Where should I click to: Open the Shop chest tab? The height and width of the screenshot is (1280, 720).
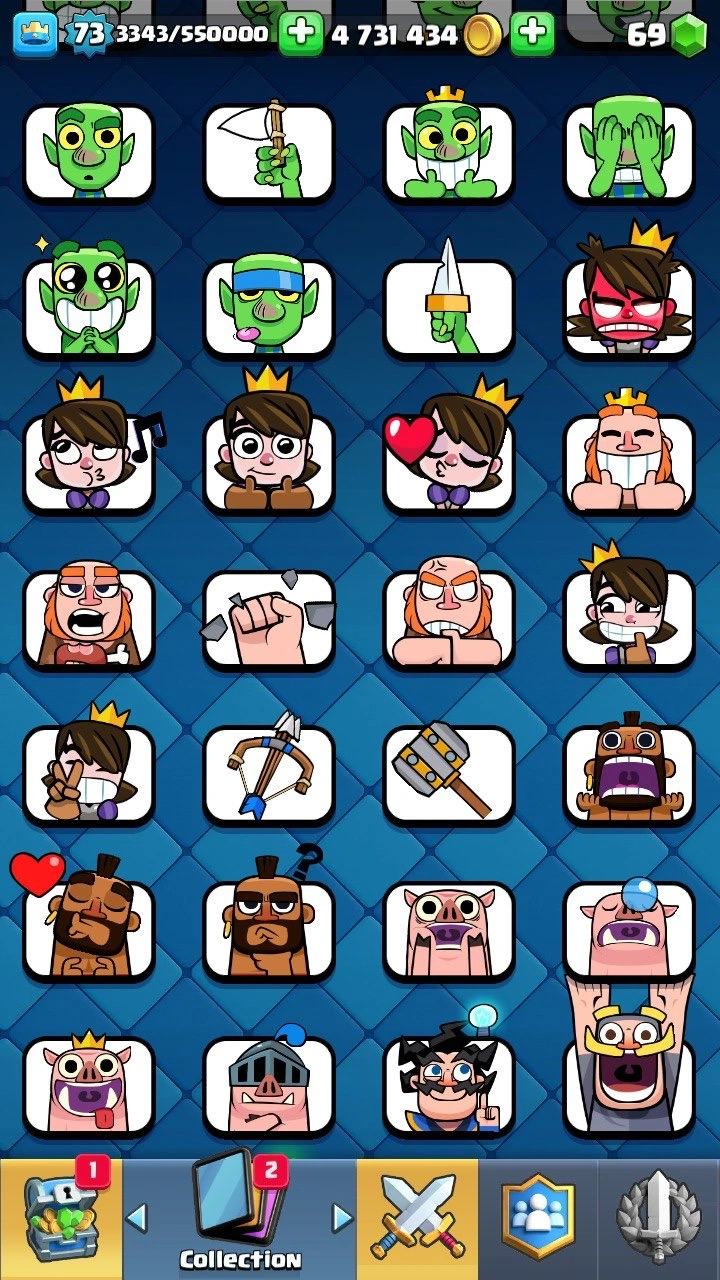point(60,1218)
